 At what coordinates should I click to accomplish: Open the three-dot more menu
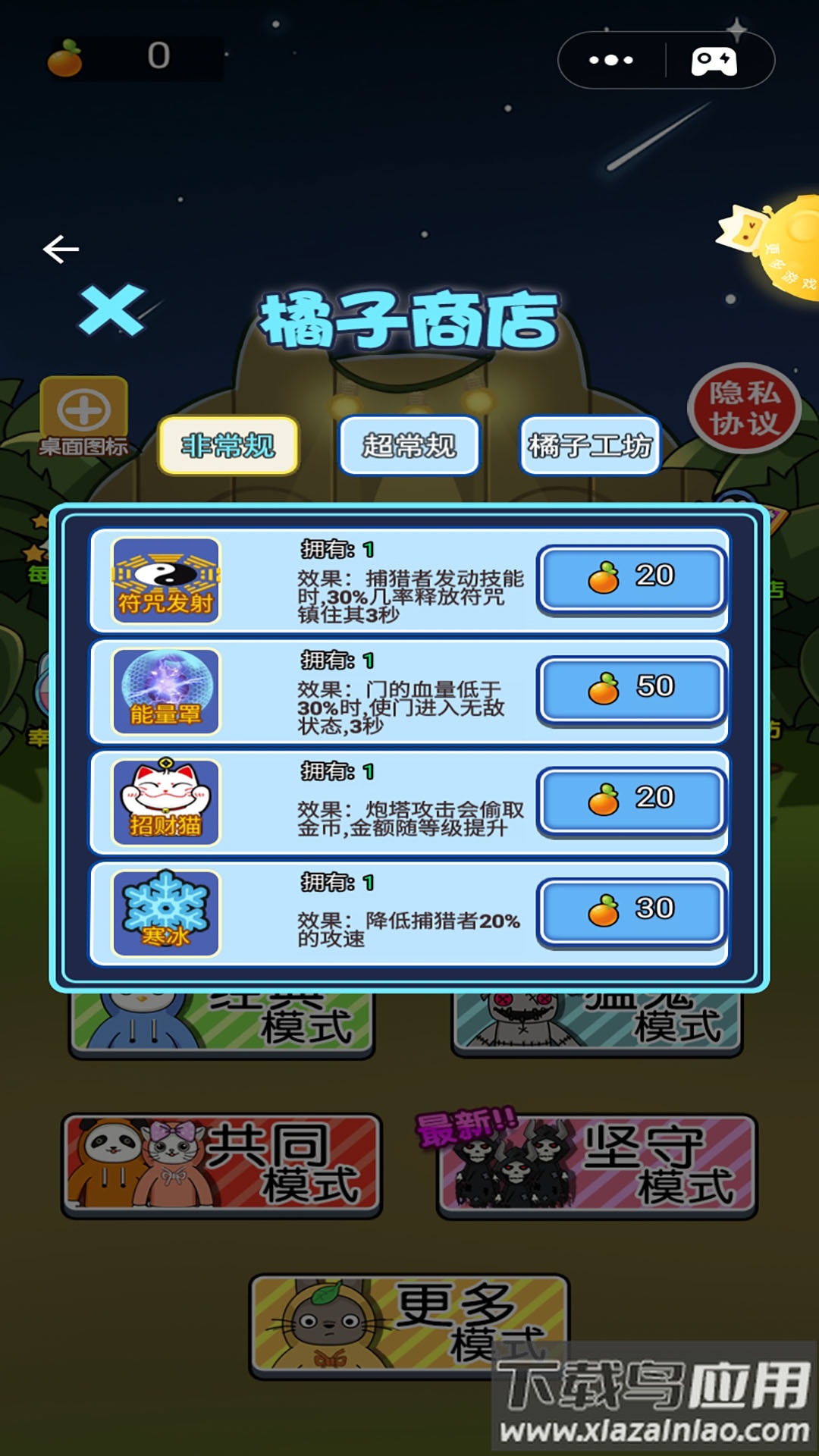click(611, 60)
